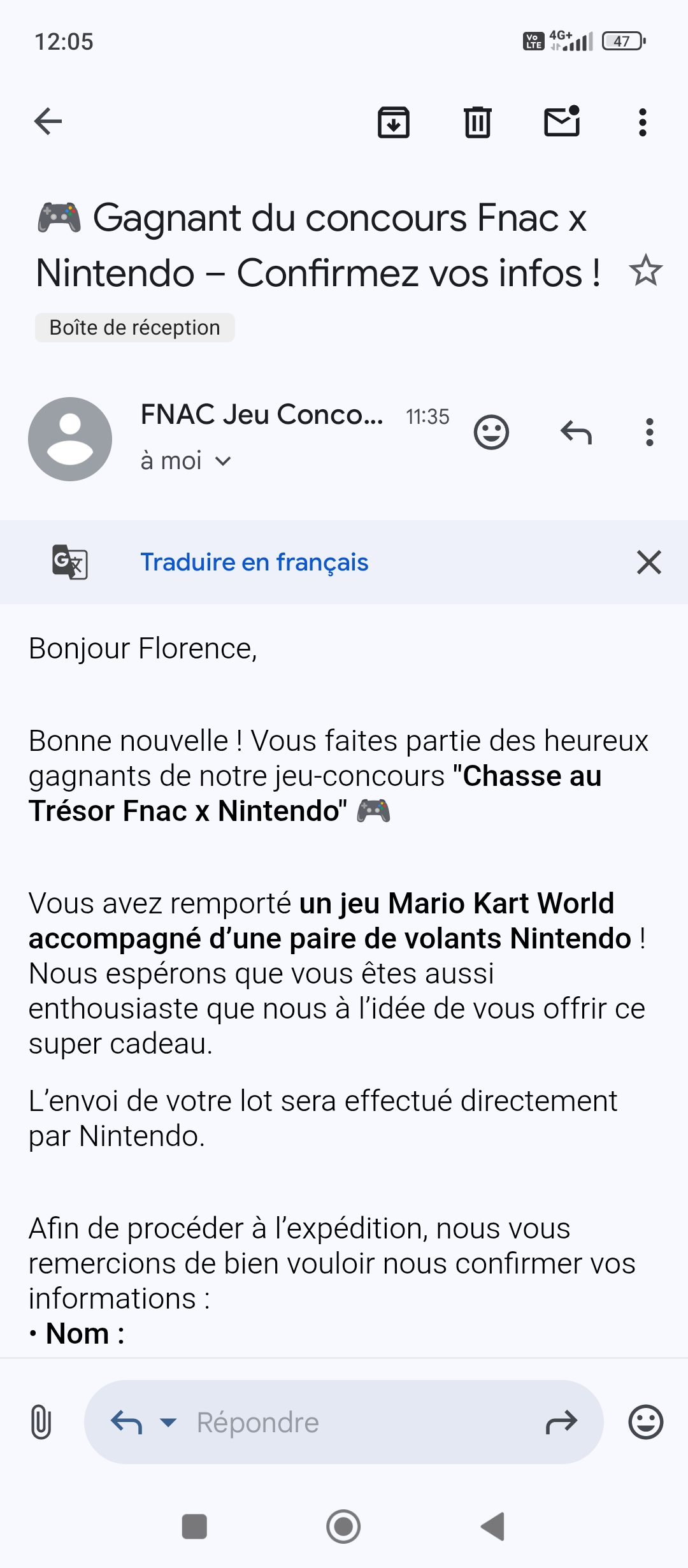Delete this email with the trash icon
688x1568 pixels.
477,122
